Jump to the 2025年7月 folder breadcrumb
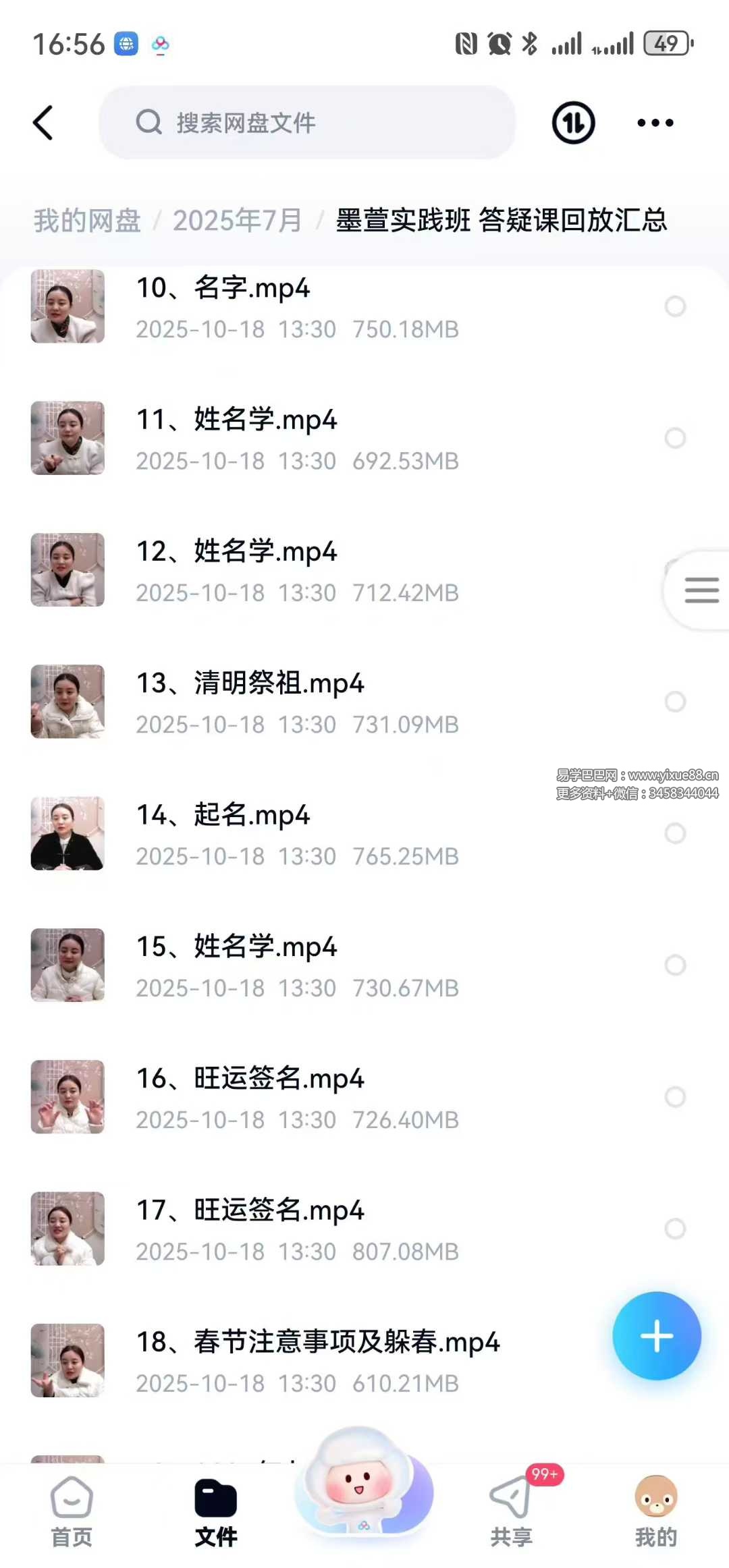 (x=237, y=221)
